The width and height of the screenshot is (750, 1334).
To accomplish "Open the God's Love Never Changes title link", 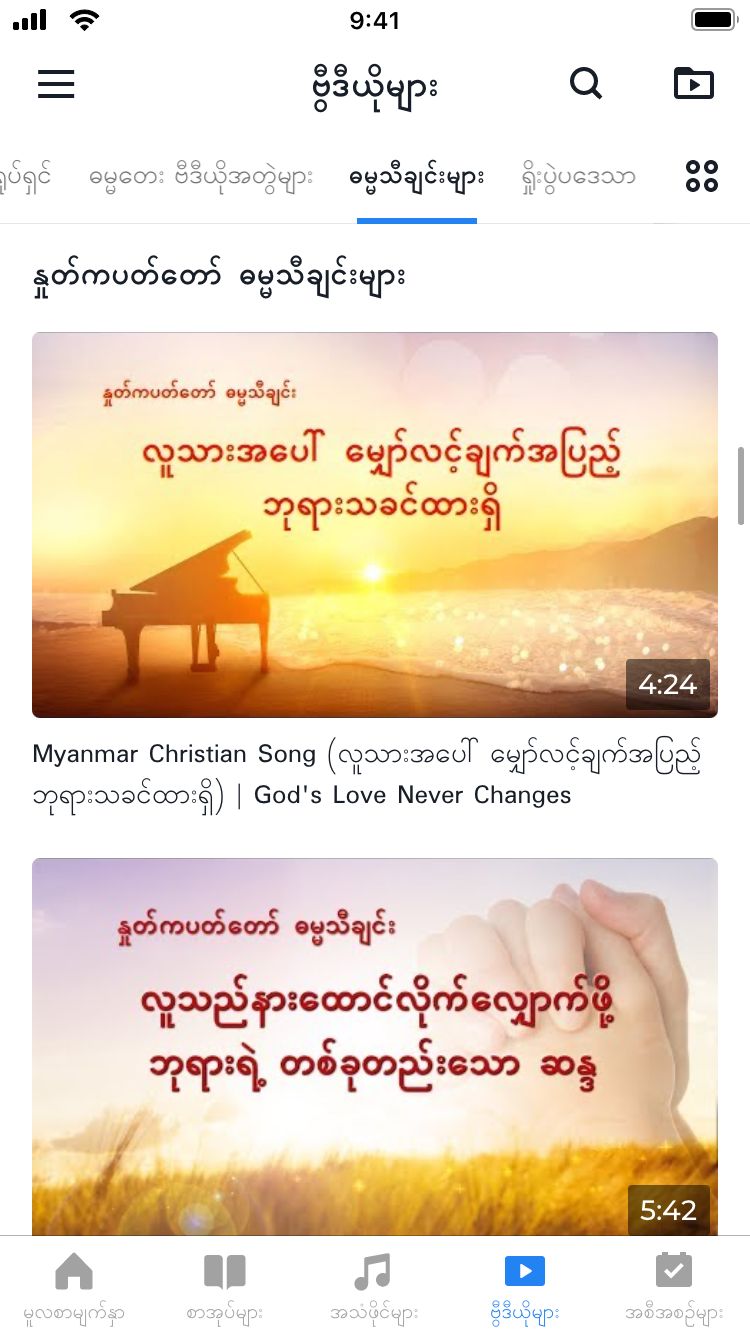I will [x=366, y=775].
